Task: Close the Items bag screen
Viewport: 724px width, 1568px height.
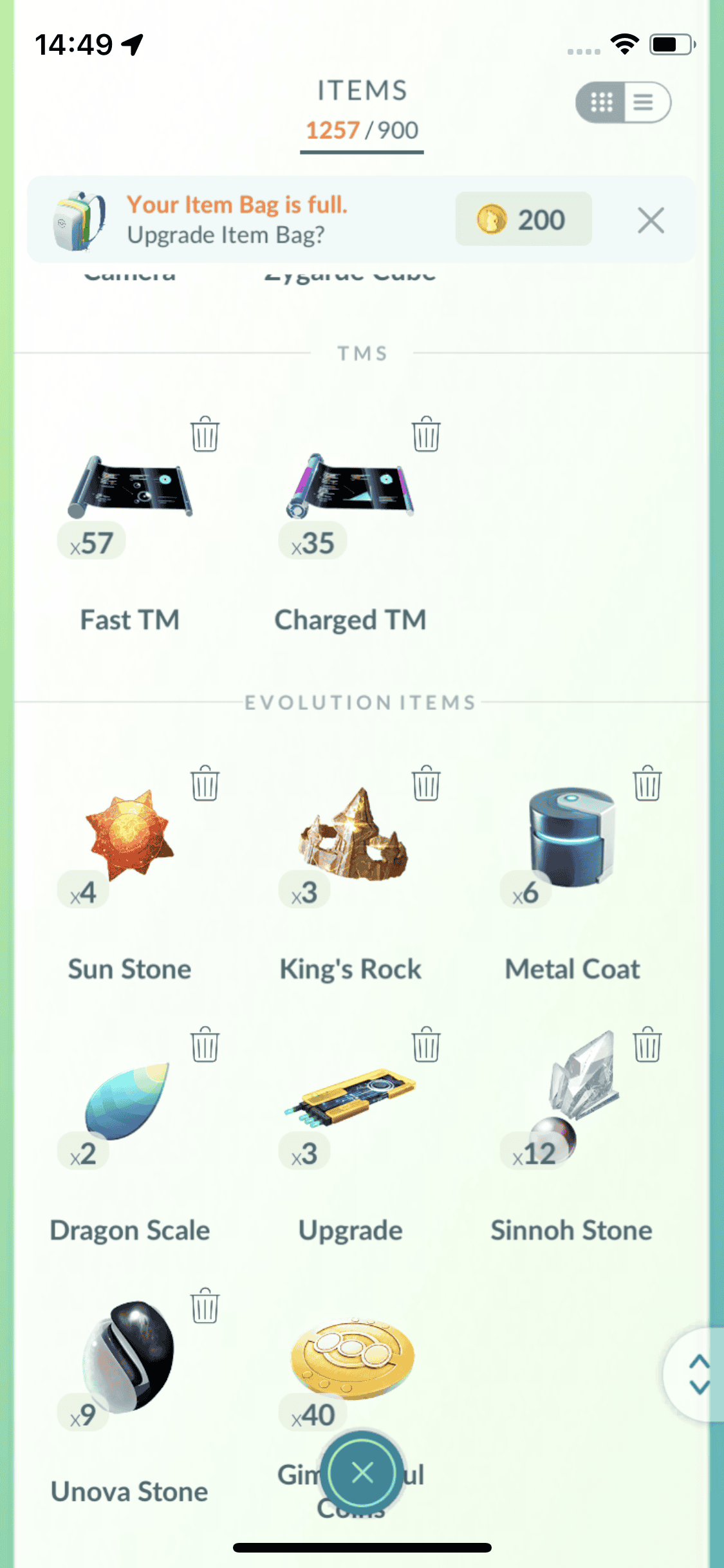Action: pyautogui.click(x=362, y=1472)
